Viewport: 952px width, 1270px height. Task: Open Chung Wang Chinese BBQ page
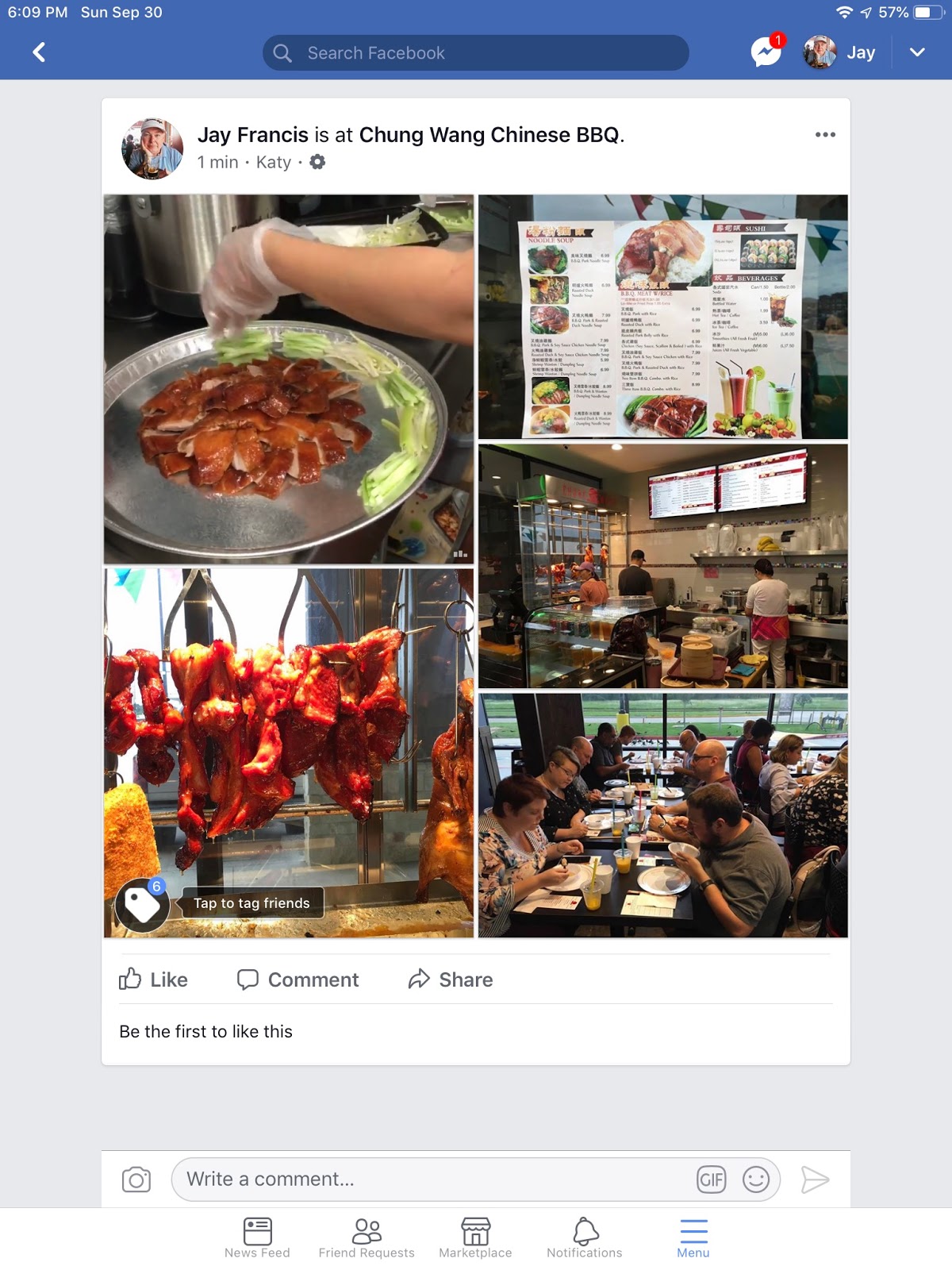click(490, 135)
